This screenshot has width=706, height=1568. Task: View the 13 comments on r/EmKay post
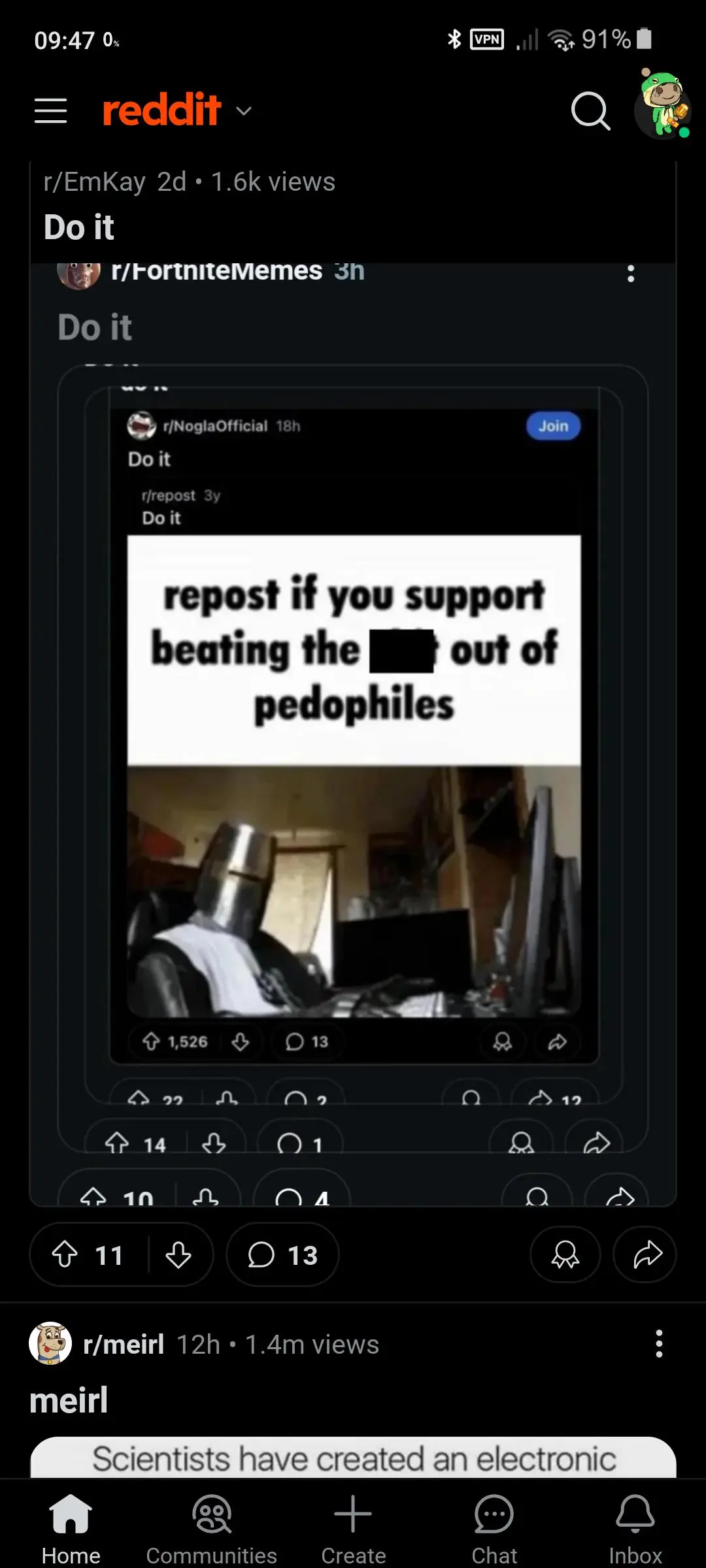click(x=282, y=1254)
